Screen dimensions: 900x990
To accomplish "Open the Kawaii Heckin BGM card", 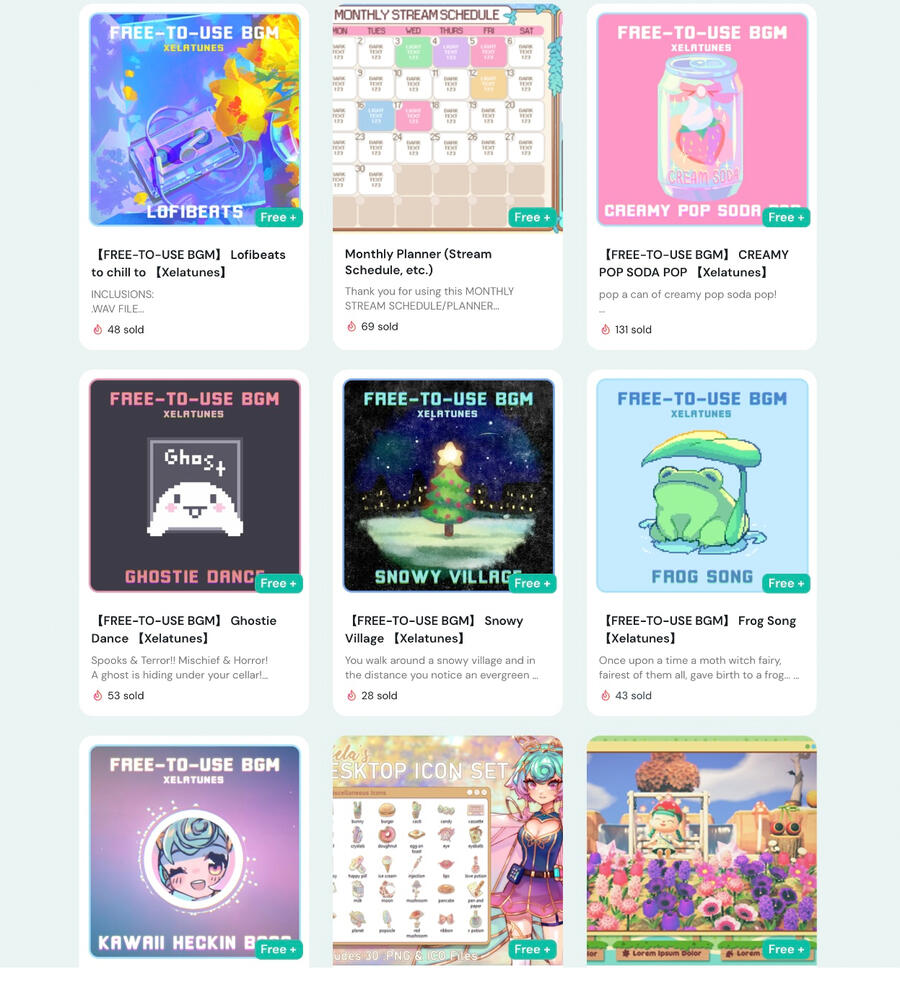I will coord(194,850).
